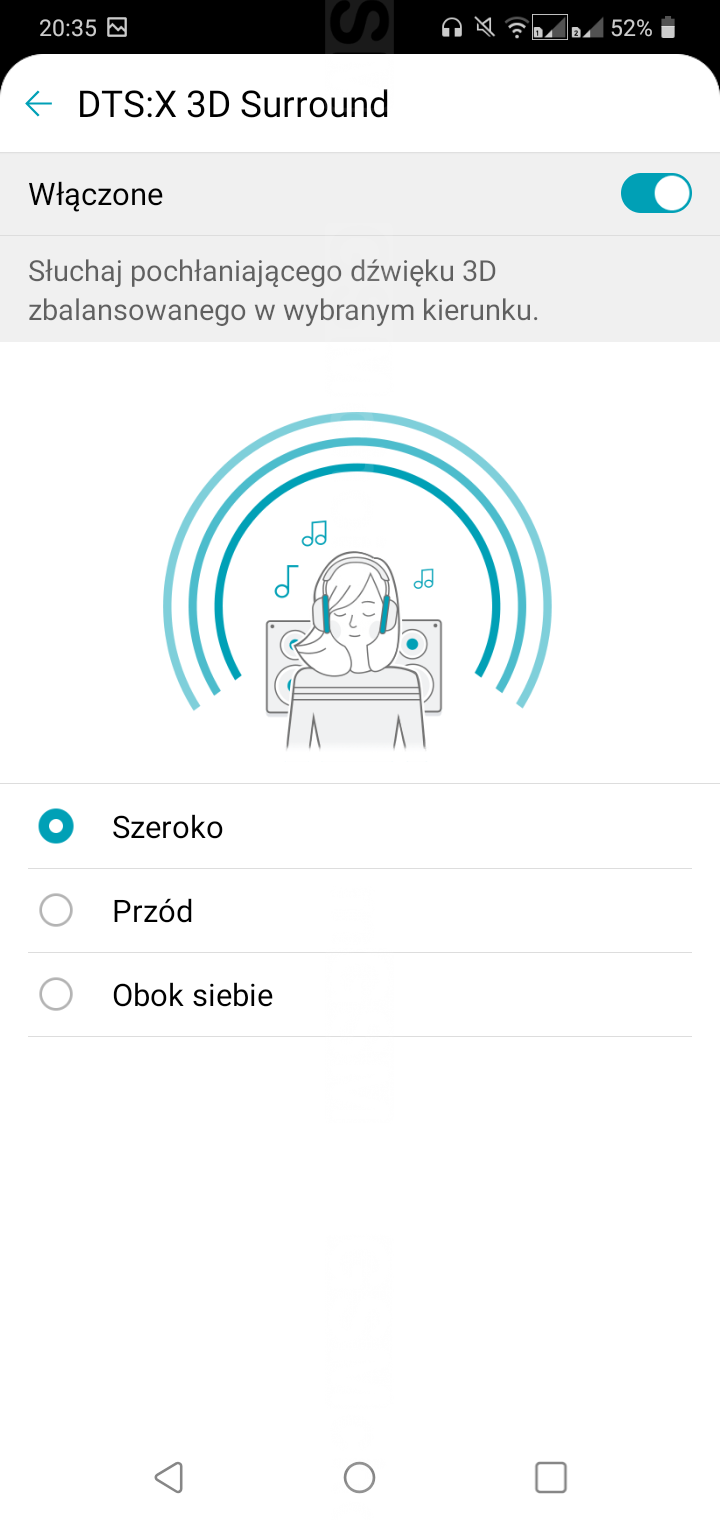720x1520 pixels.
Task: Choose the Przód sound direction
Action: click(56, 911)
